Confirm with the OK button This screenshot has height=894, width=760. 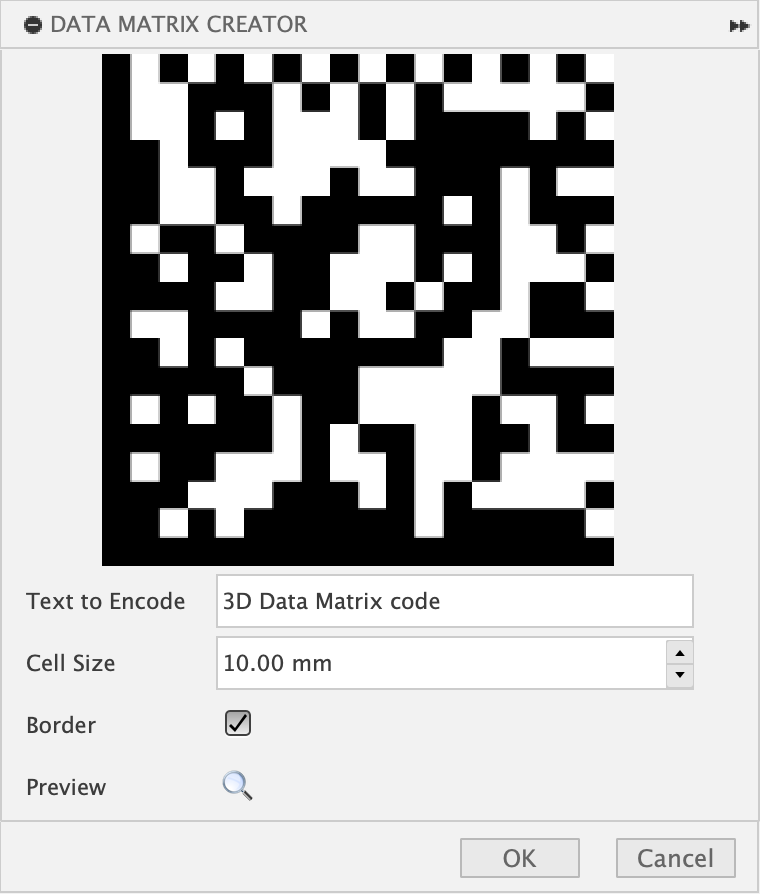[x=519, y=857]
